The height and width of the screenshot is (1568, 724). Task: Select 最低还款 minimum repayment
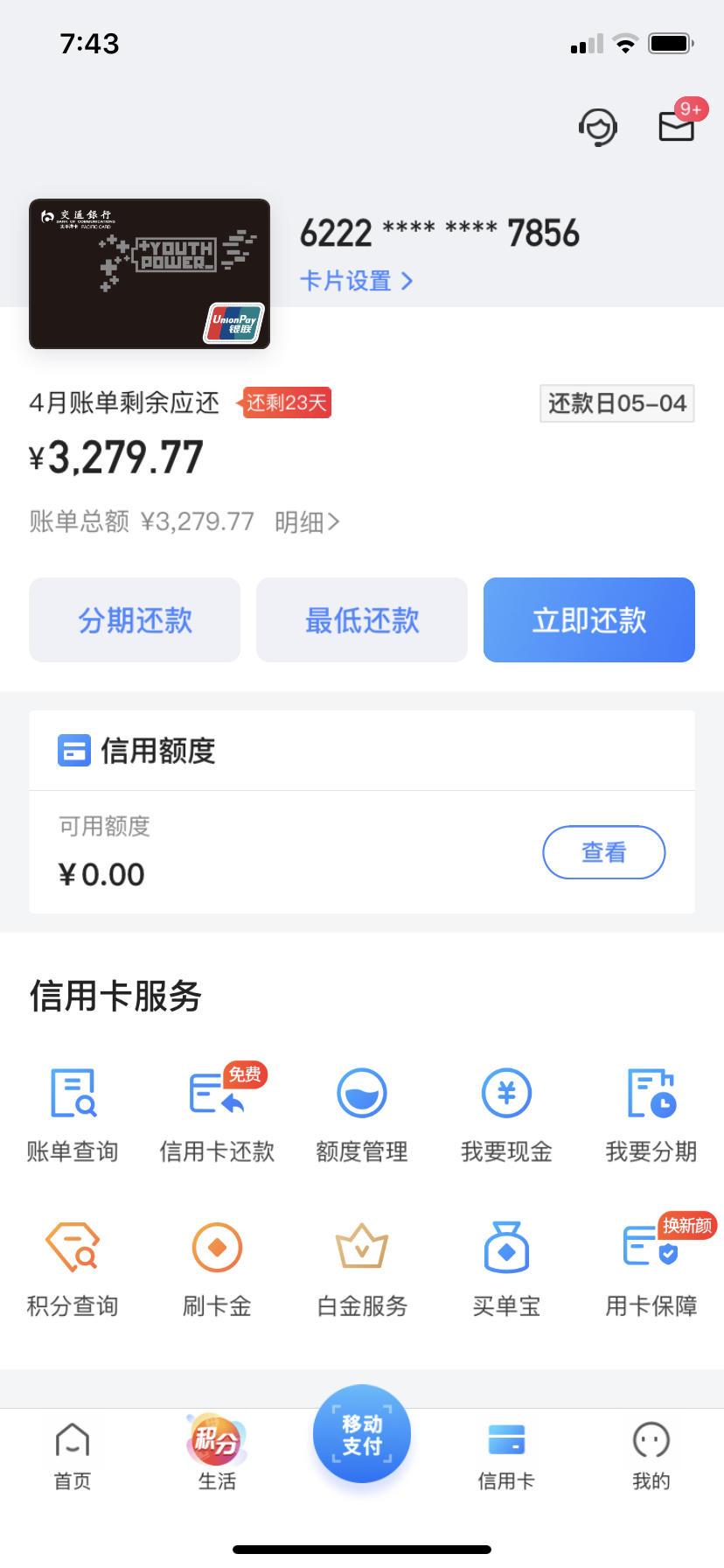(362, 619)
